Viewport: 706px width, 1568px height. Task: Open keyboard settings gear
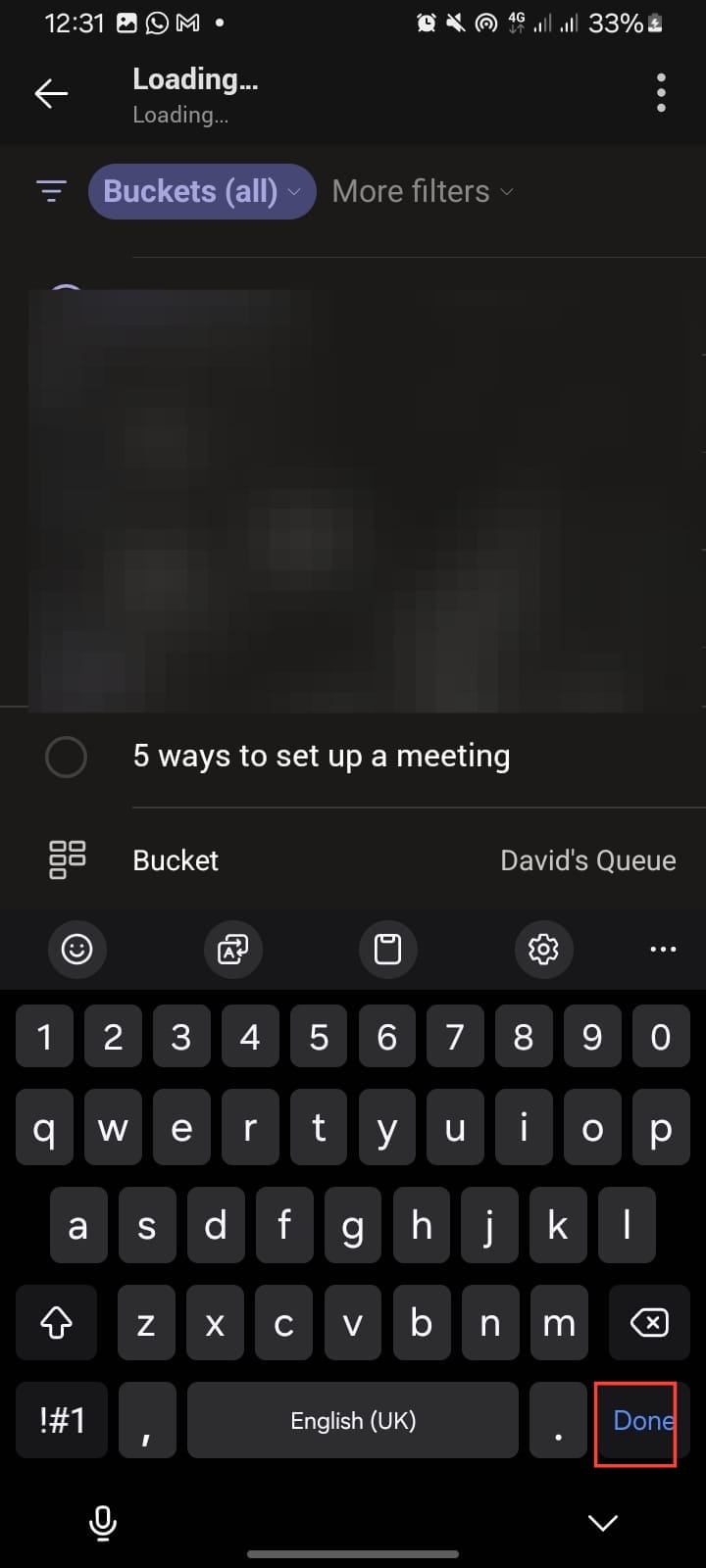542,949
